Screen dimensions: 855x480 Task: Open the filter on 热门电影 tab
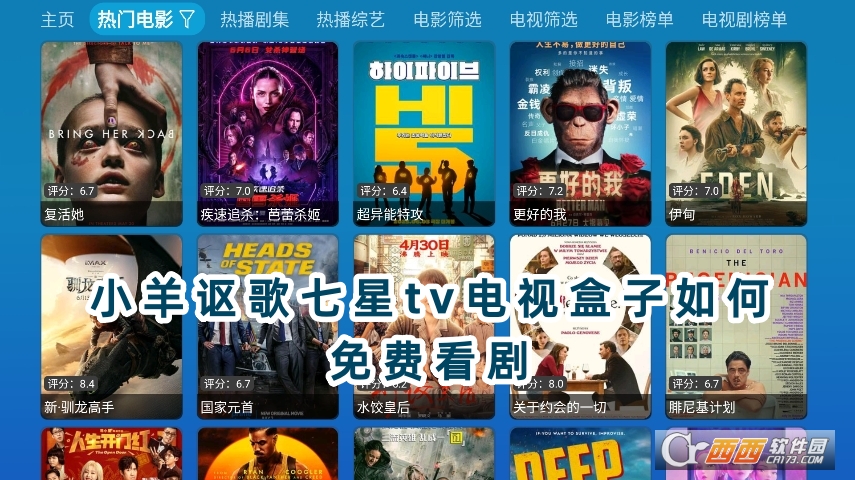point(187,19)
